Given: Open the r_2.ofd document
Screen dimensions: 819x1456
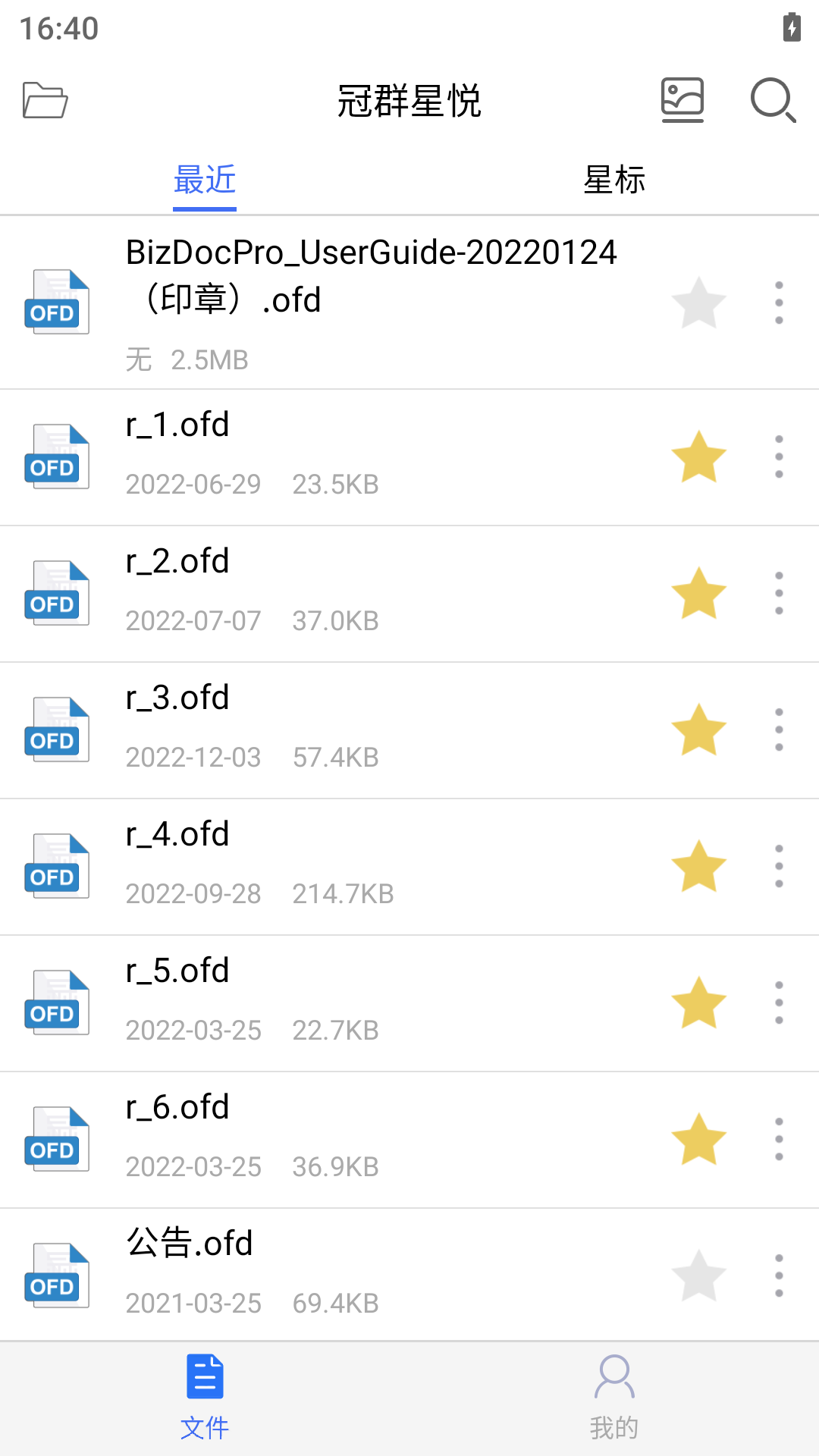Looking at the screenshot, I should pyautogui.click(x=177, y=562).
